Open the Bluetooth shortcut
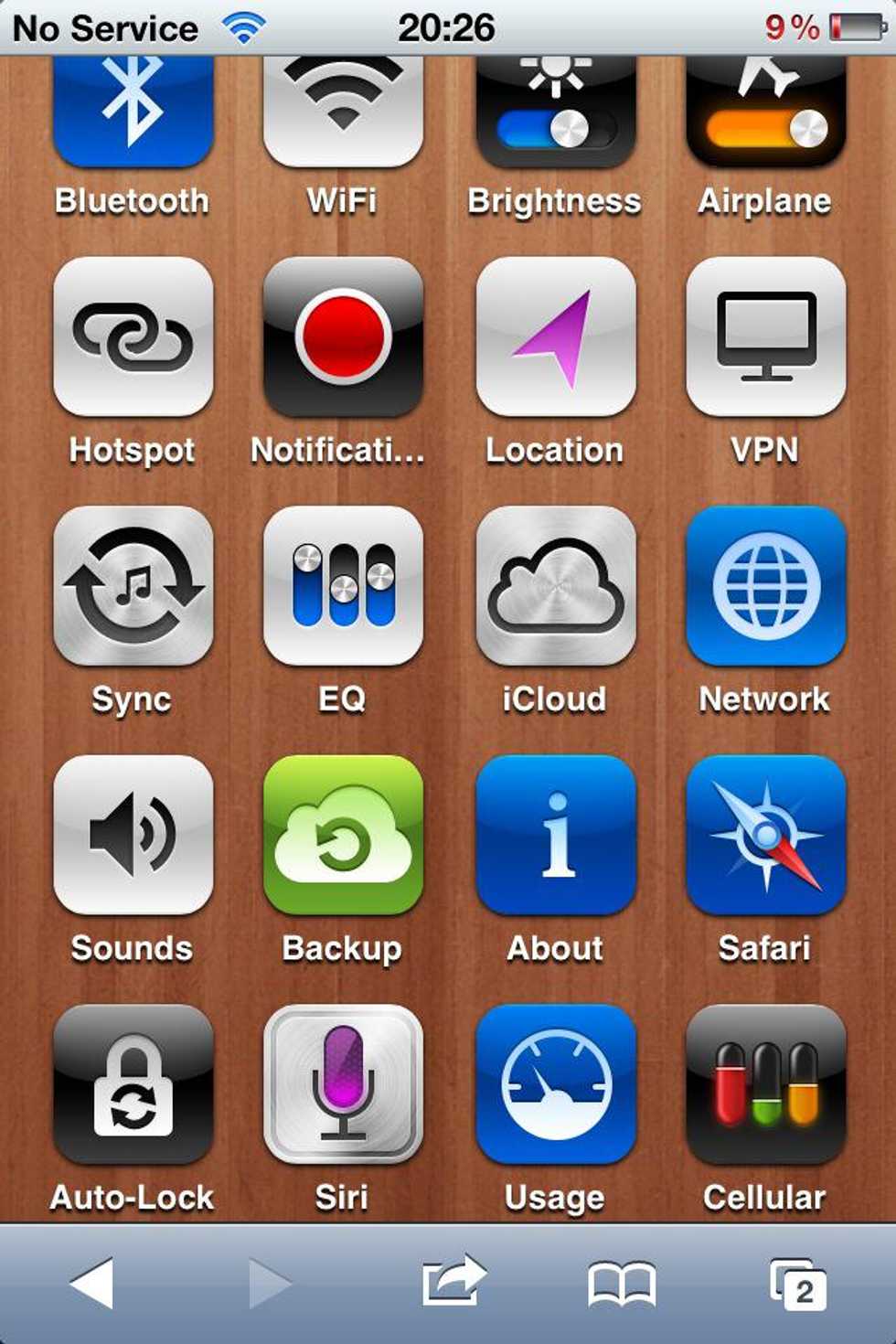Screen dimensions: 896x1344 (x=133, y=112)
